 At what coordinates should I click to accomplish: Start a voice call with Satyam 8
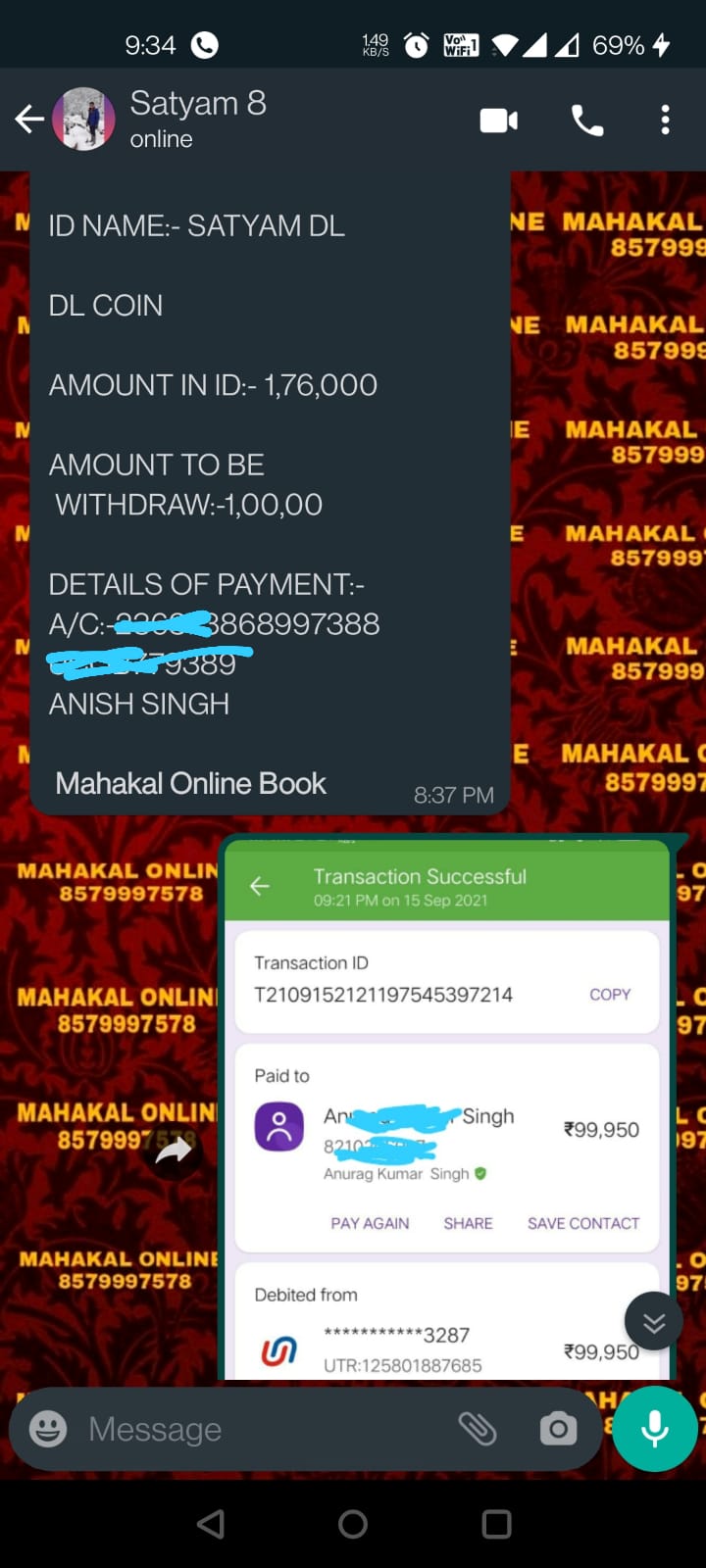click(586, 121)
